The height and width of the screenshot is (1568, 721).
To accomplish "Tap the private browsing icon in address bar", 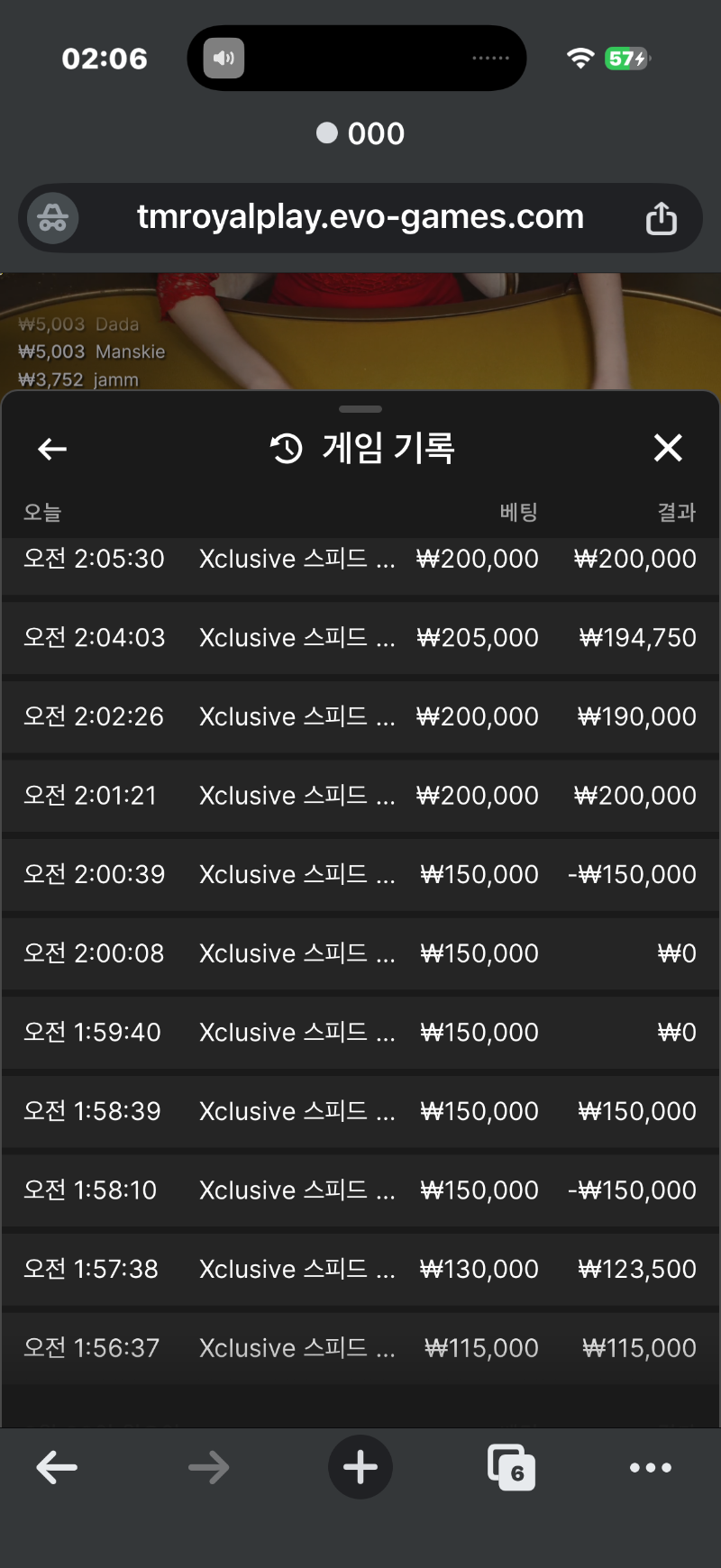I will point(52,218).
